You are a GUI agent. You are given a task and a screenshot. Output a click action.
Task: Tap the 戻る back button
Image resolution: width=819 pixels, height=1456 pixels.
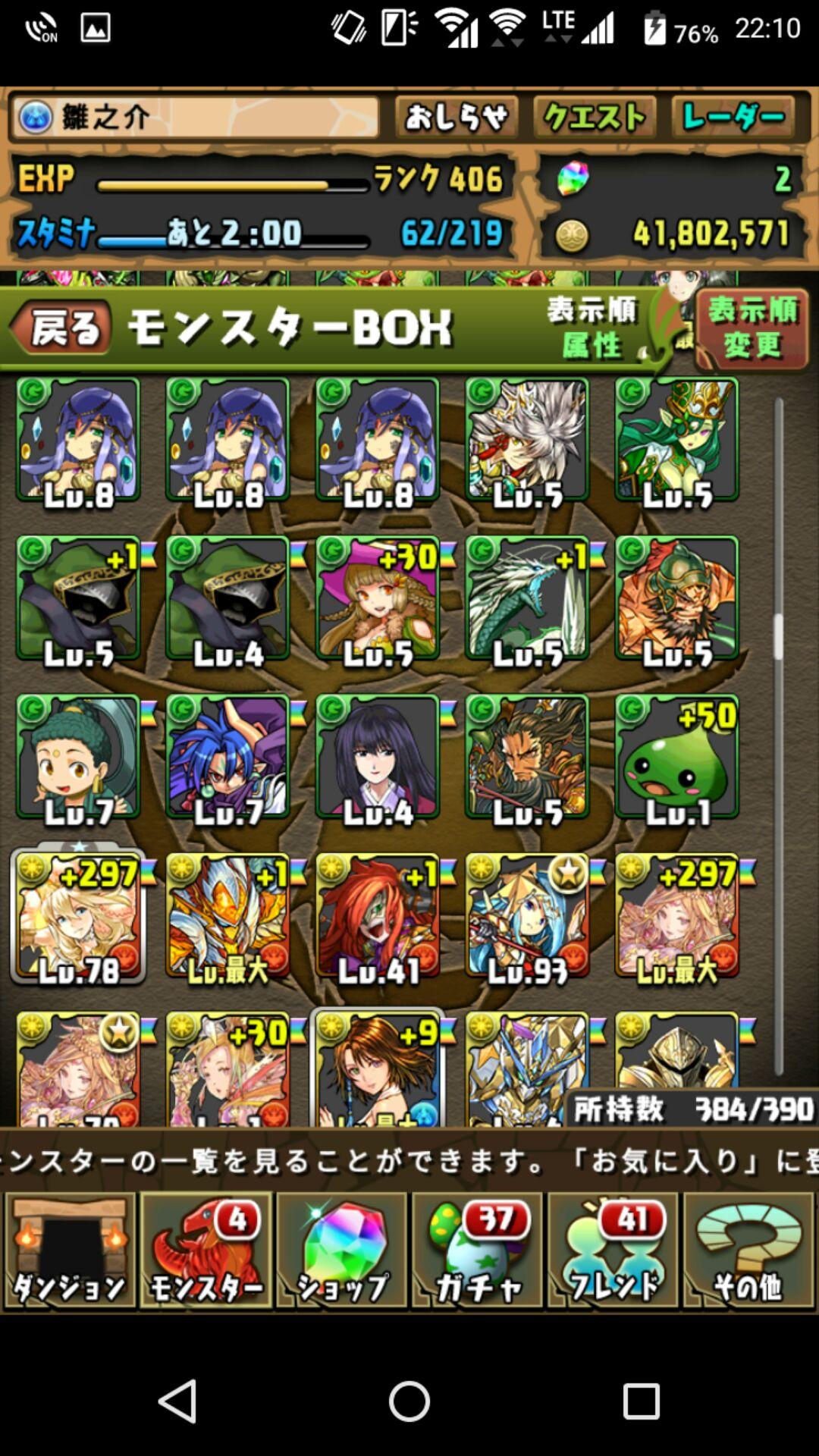coord(62,328)
